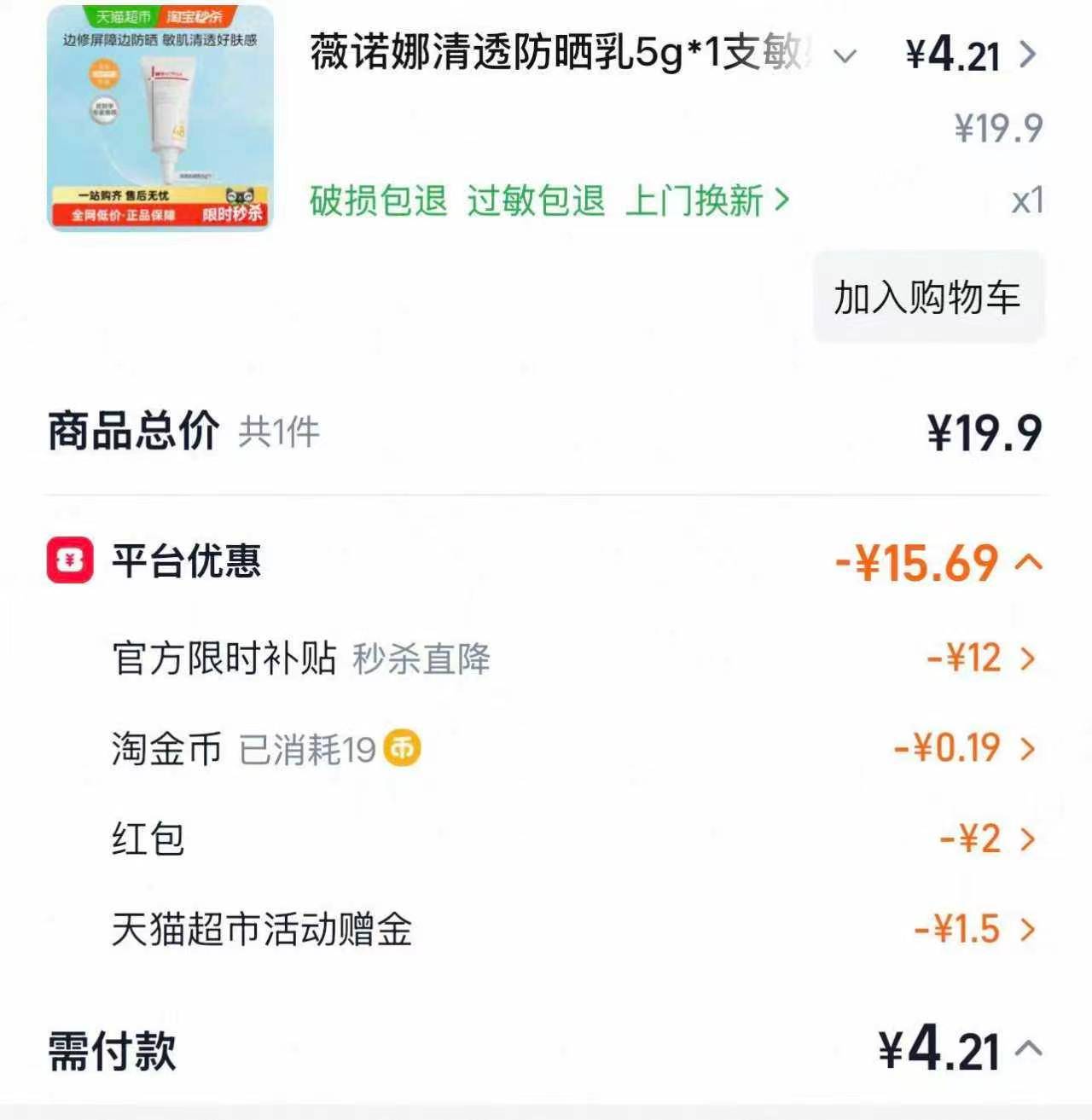Screen dimensions: 1092x1120
Task: Expand the product title dropdown arrow
Action: pyautogui.click(x=845, y=56)
